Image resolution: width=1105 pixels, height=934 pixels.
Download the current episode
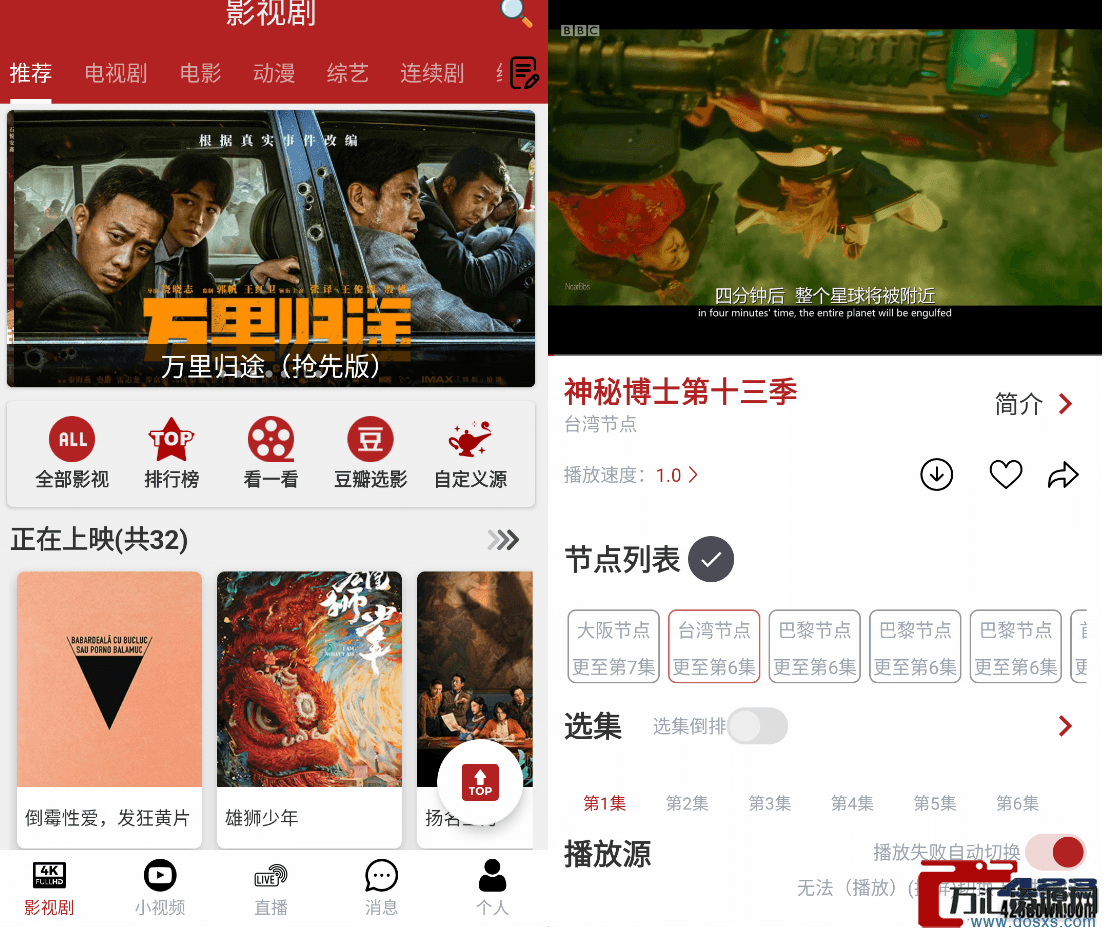pyautogui.click(x=937, y=475)
